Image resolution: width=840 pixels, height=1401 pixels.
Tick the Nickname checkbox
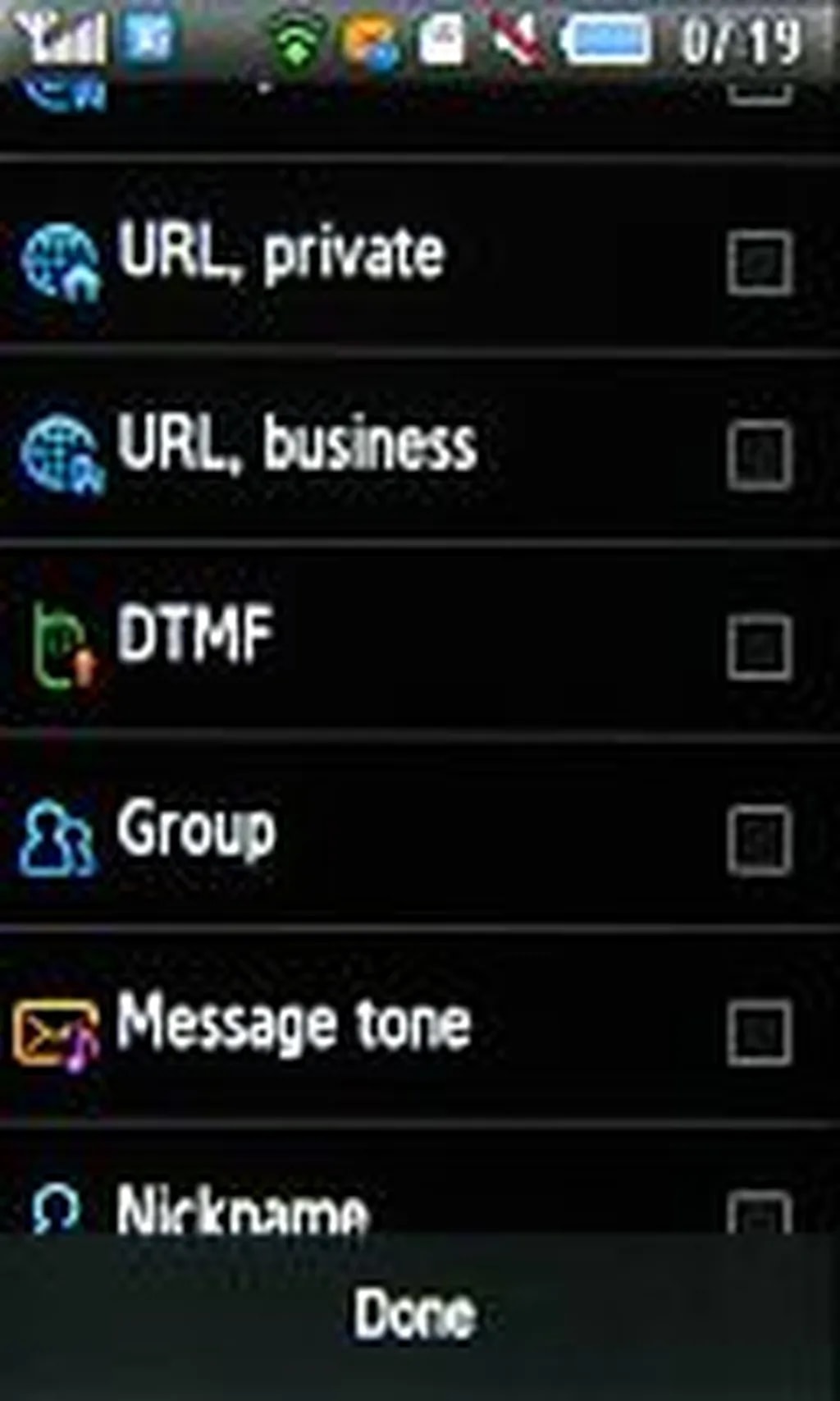(x=760, y=1215)
